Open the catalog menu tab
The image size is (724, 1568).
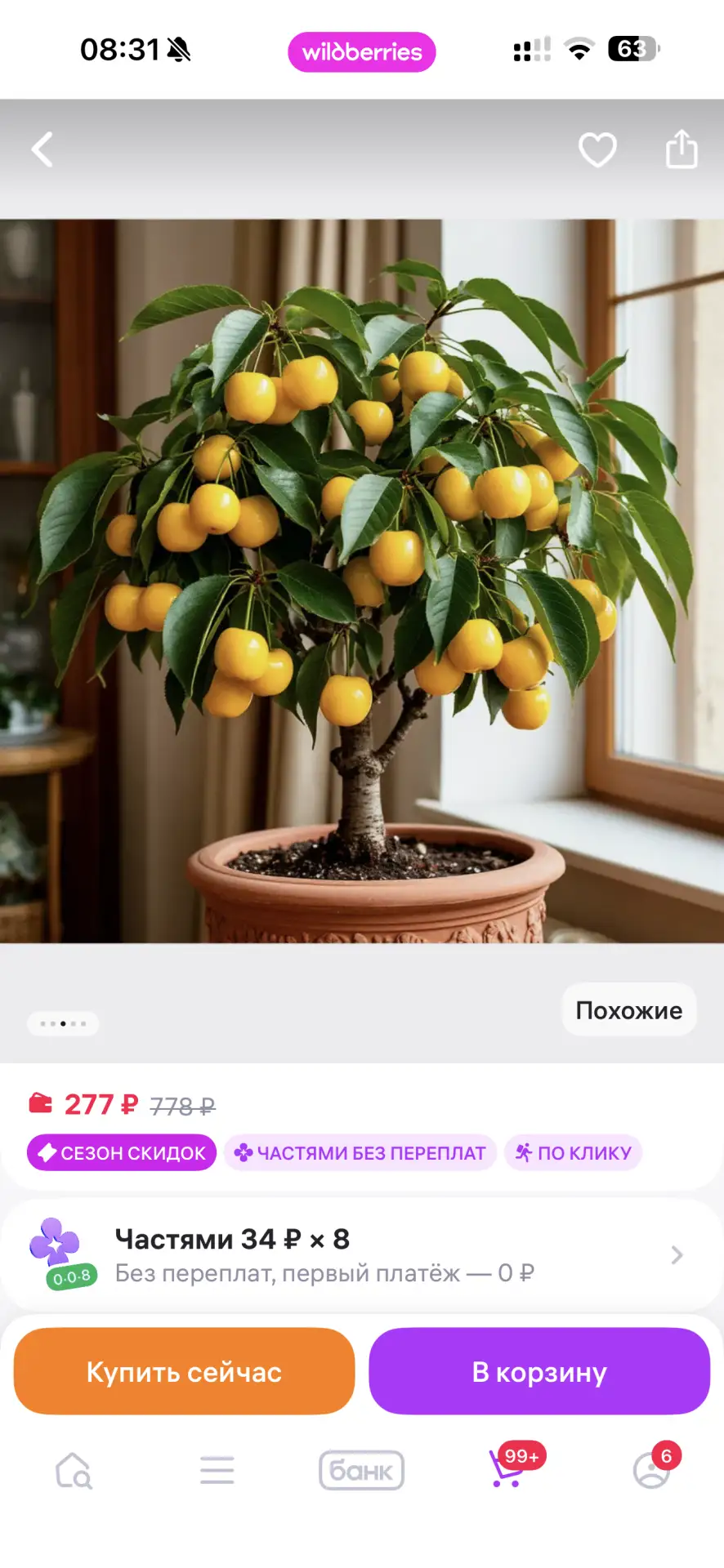pyautogui.click(x=217, y=1471)
